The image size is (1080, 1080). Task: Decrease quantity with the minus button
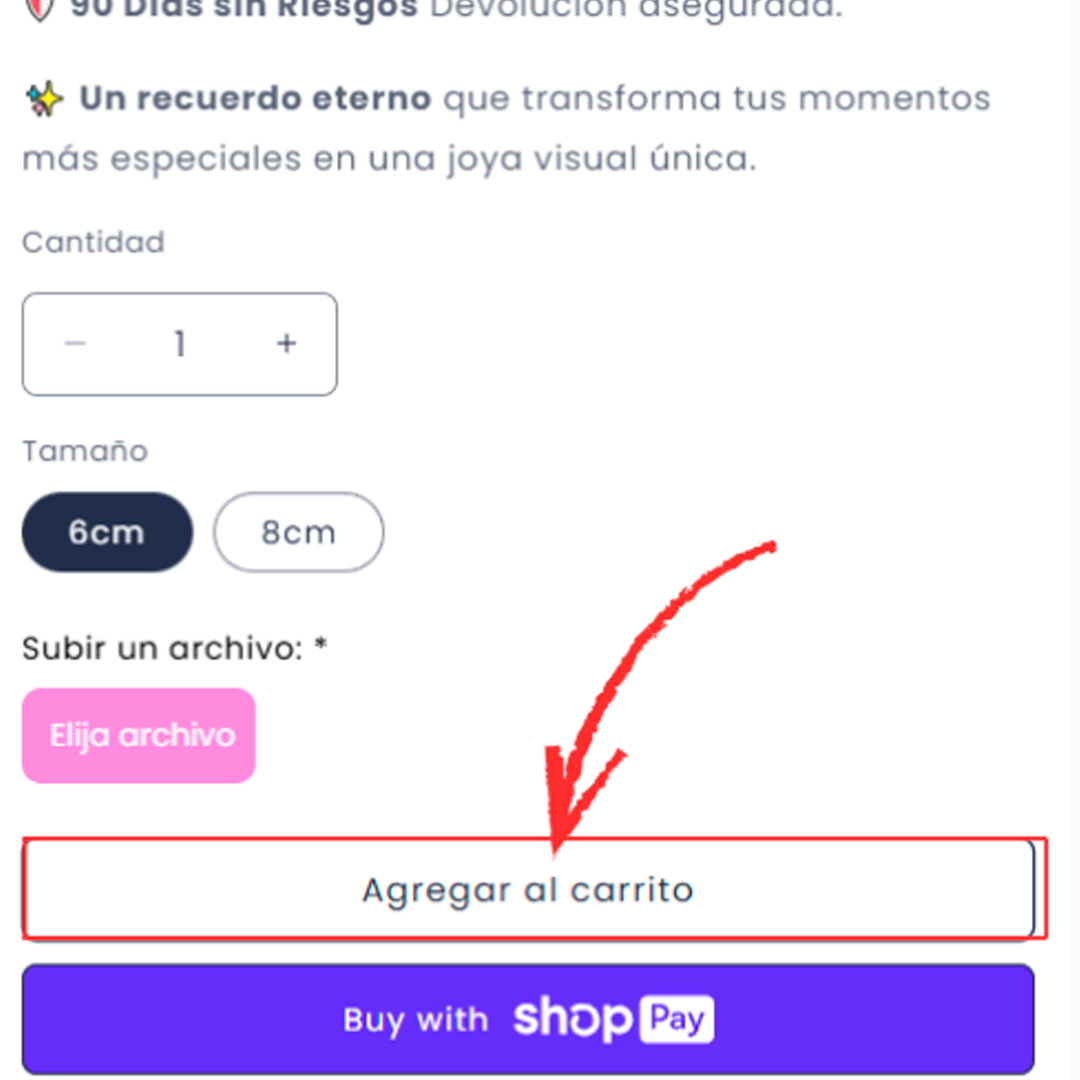[75, 344]
